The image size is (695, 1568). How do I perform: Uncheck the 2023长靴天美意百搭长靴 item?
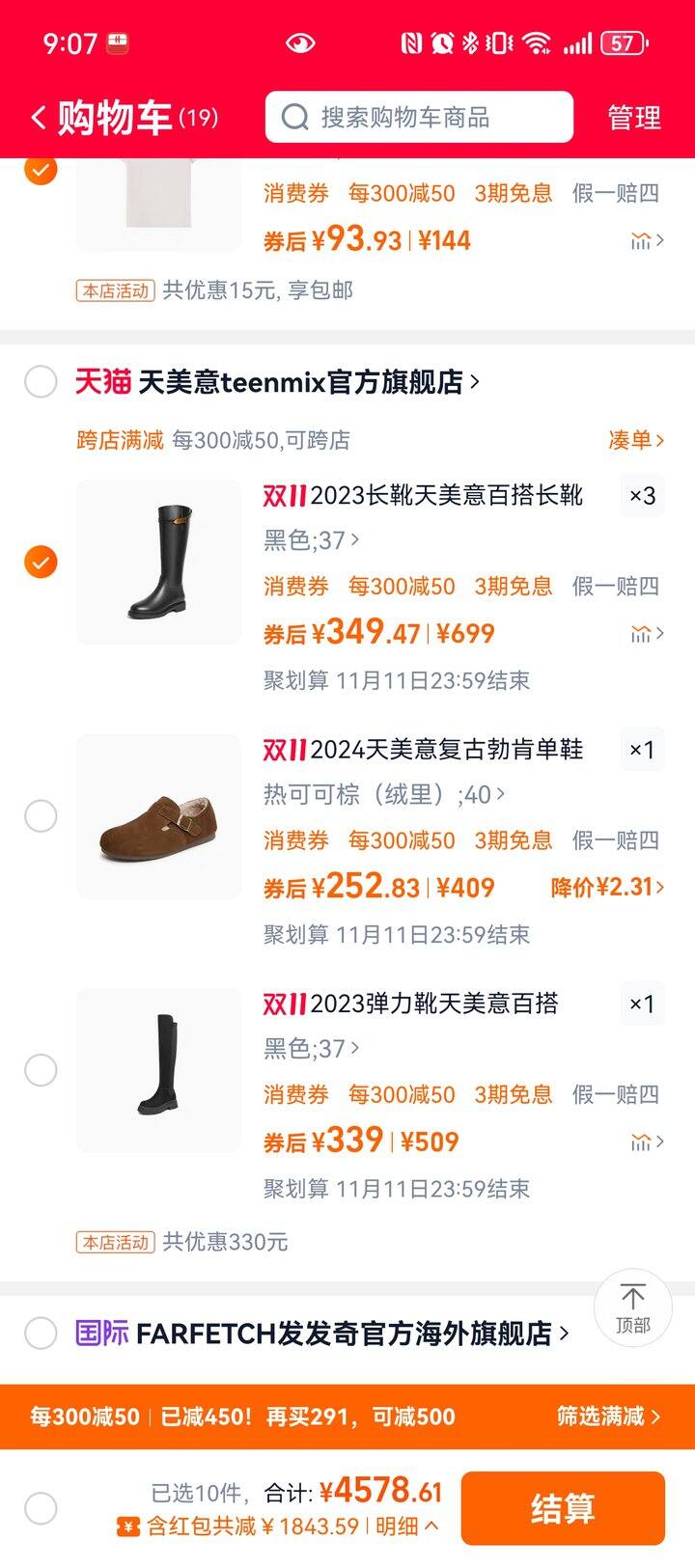[41, 562]
